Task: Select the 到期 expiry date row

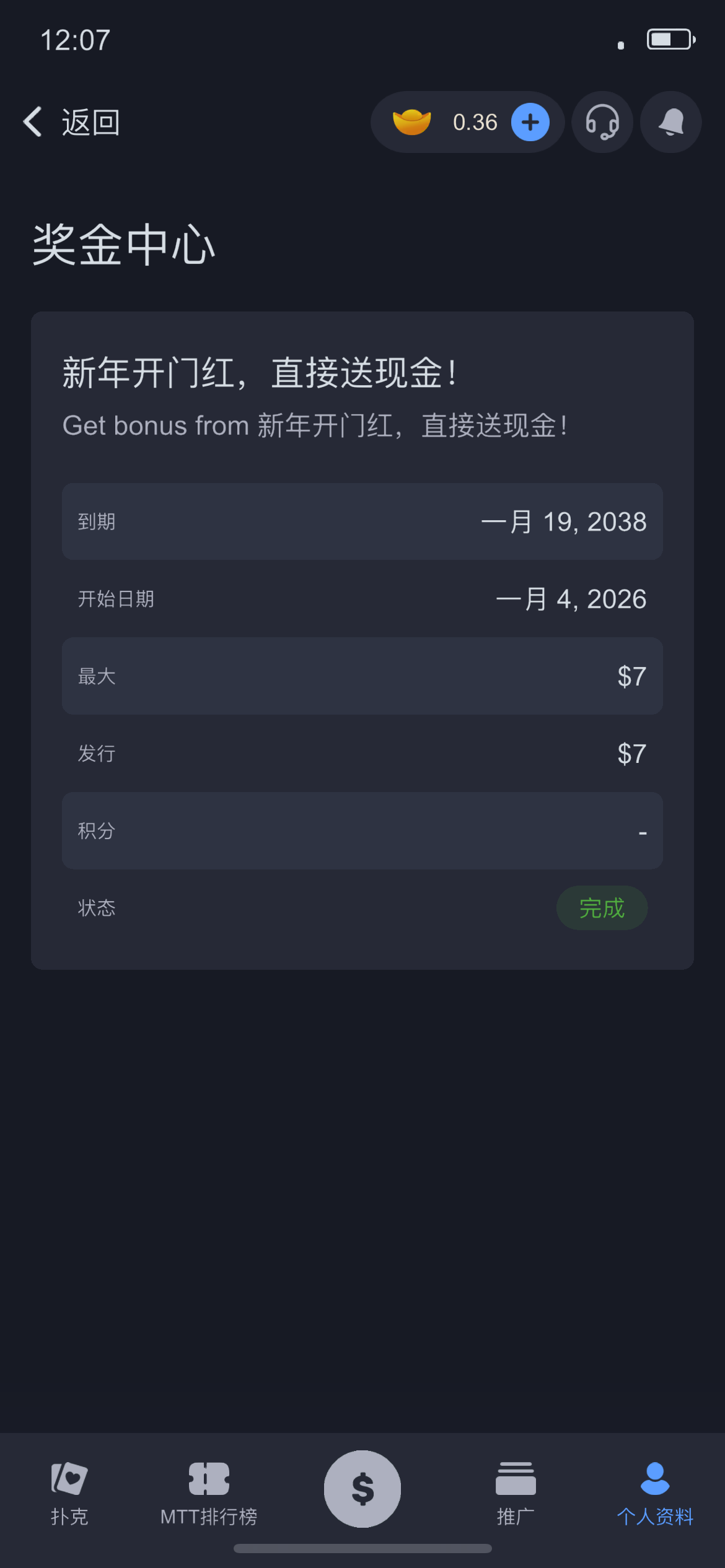Action: pos(362,521)
